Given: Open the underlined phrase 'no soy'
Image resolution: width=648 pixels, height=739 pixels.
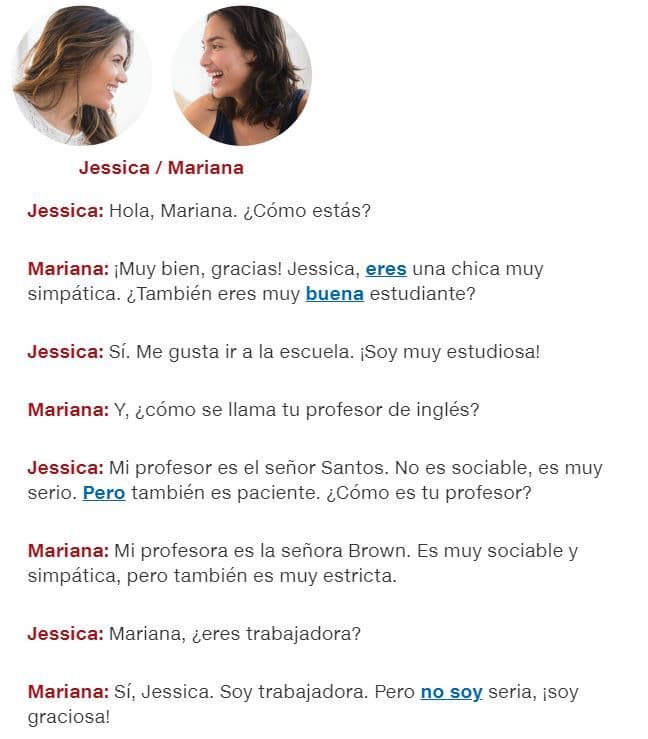Looking at the screenshot, I should tap(451, 692).
